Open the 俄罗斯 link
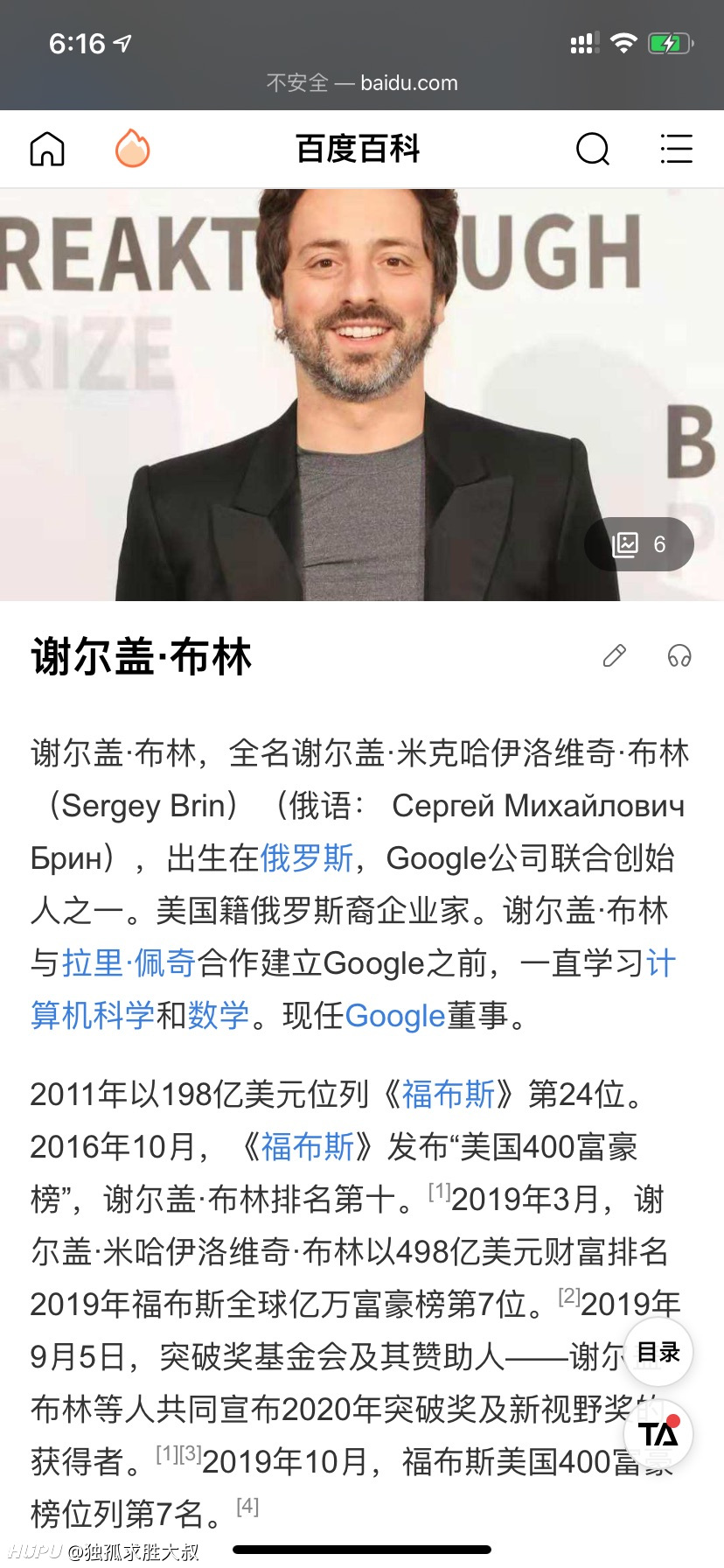 (x=307, y=858)
